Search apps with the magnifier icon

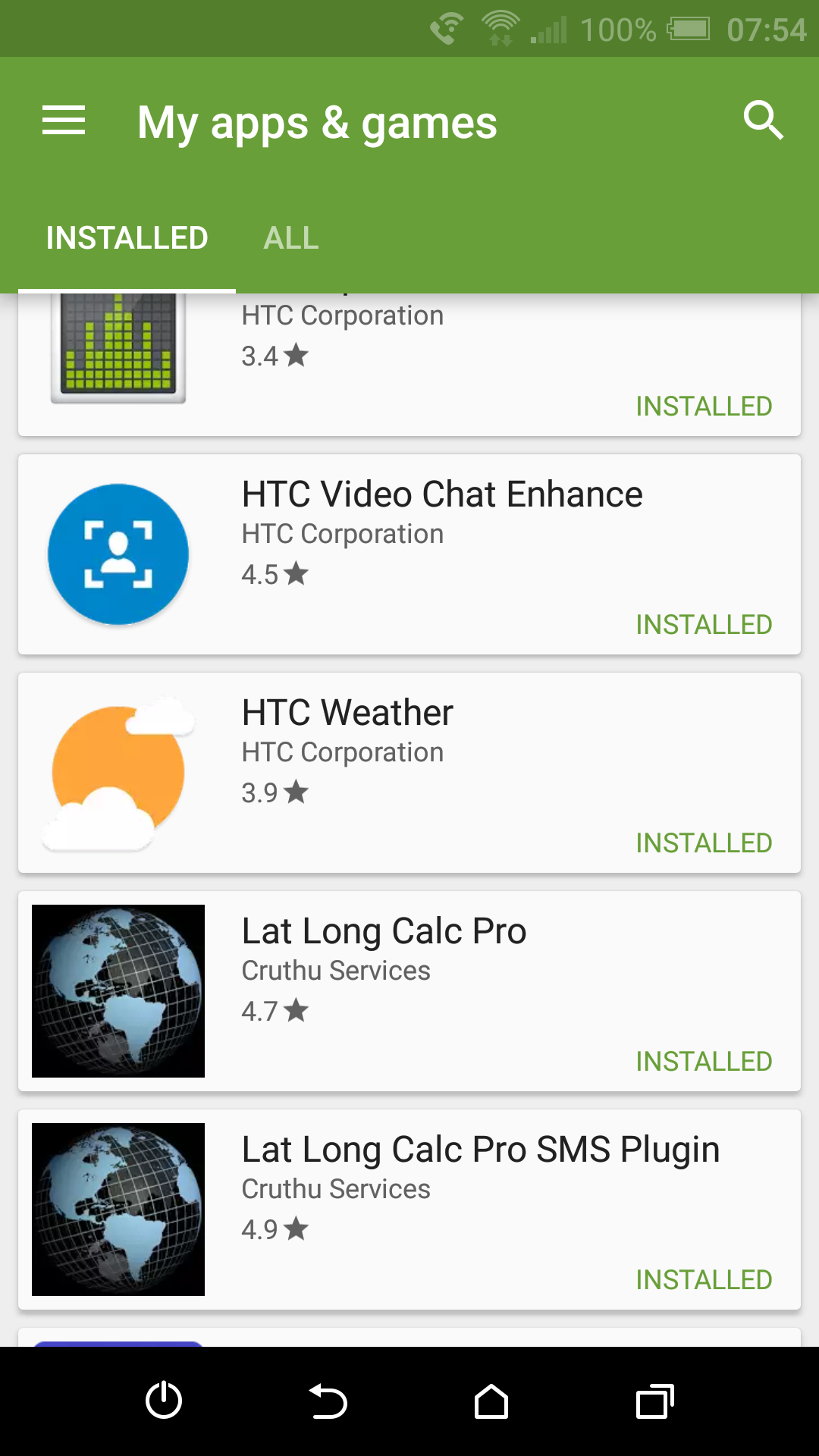(763, 121)
